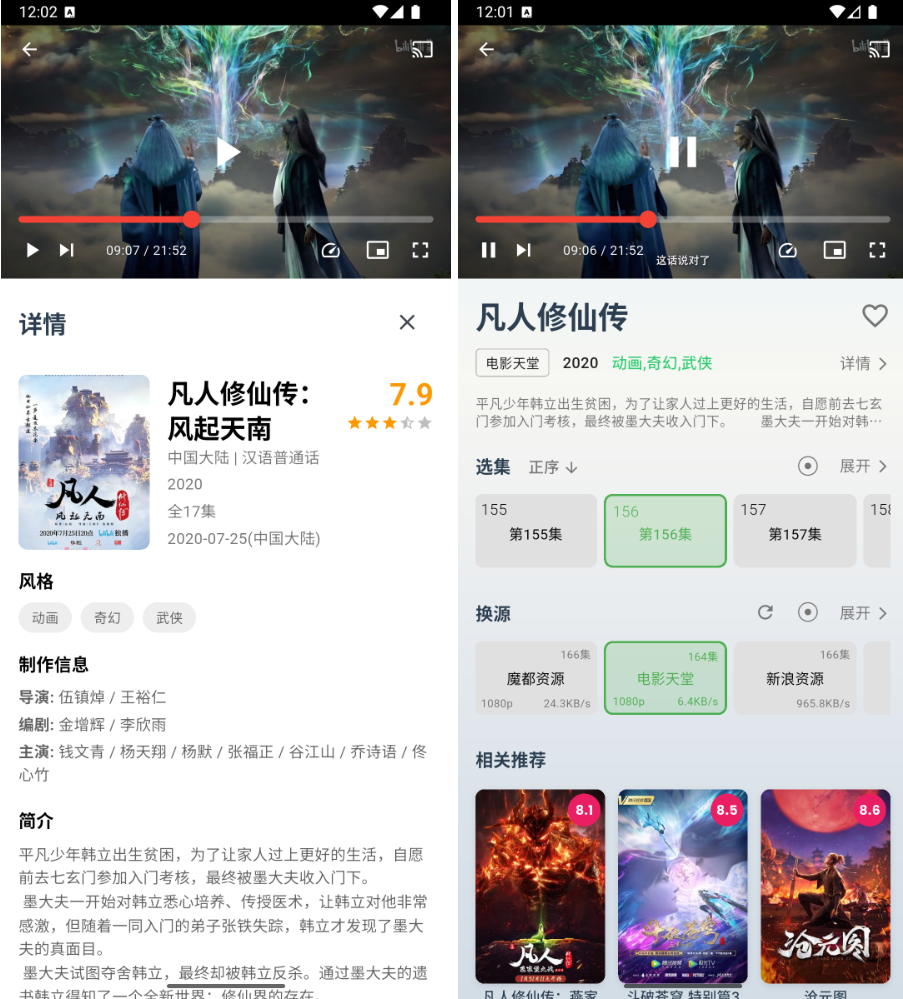Tap the large center pause button
Screen dimensions: 903x999
pos(682,152)
